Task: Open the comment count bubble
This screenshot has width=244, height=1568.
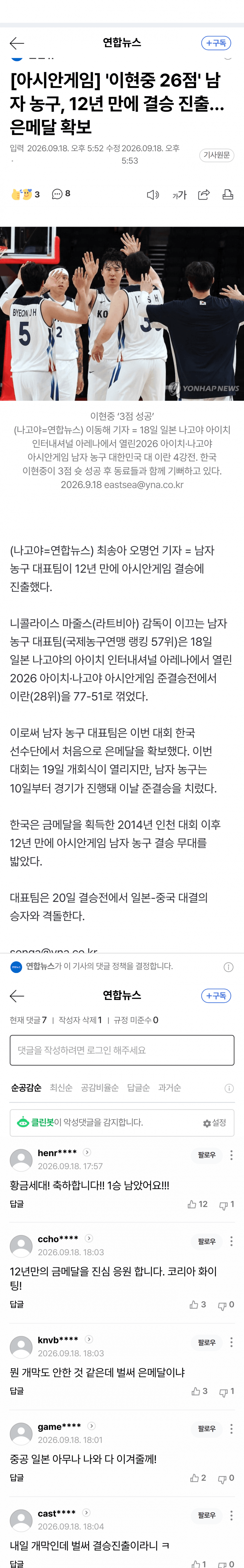Action: (x=61, y=194)
